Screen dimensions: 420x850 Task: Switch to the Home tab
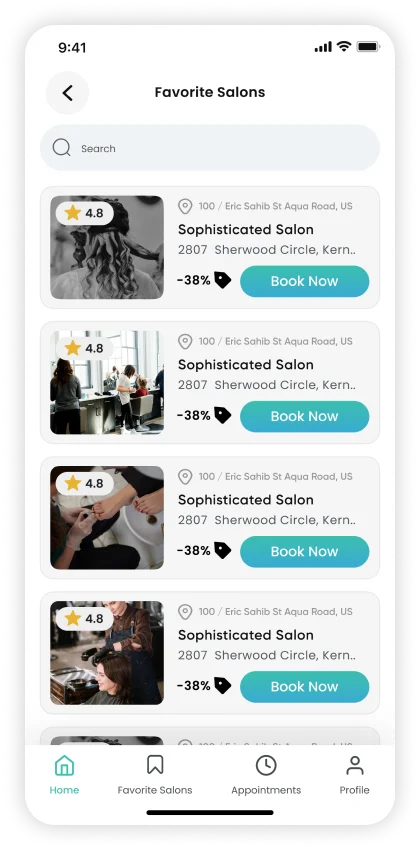pos(64,775)
